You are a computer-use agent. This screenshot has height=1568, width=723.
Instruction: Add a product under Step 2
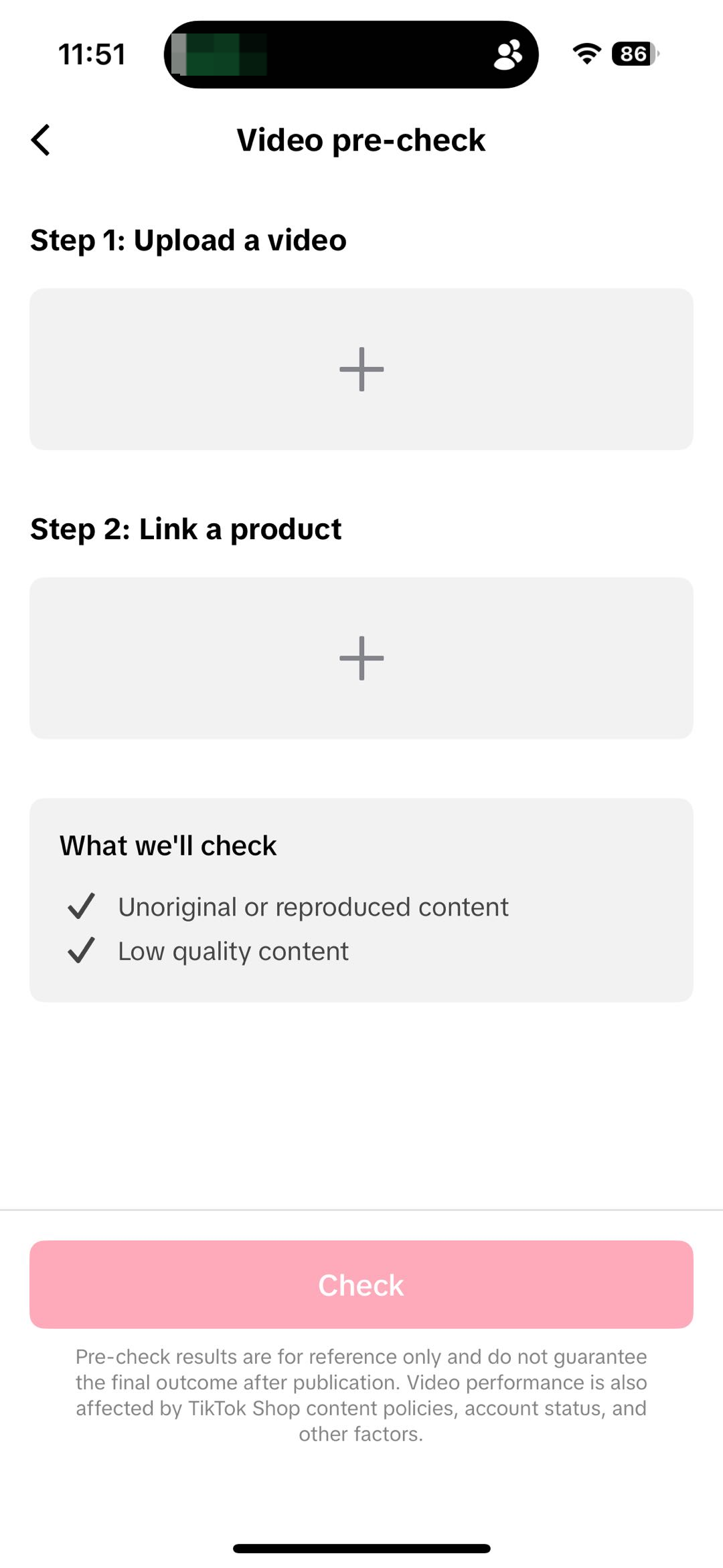pyautogui.click(x=361, y=658)
